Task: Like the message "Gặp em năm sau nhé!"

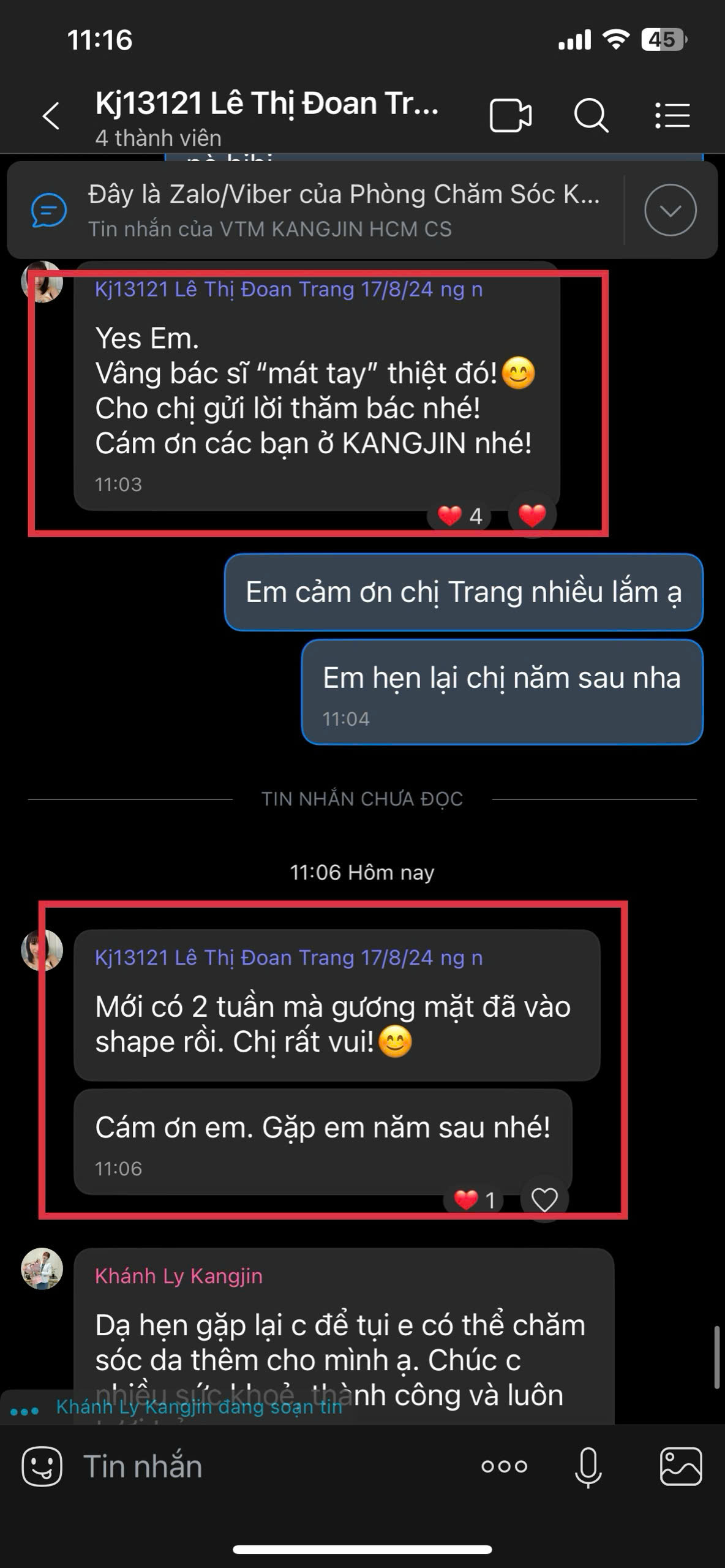Action: 544,1199
